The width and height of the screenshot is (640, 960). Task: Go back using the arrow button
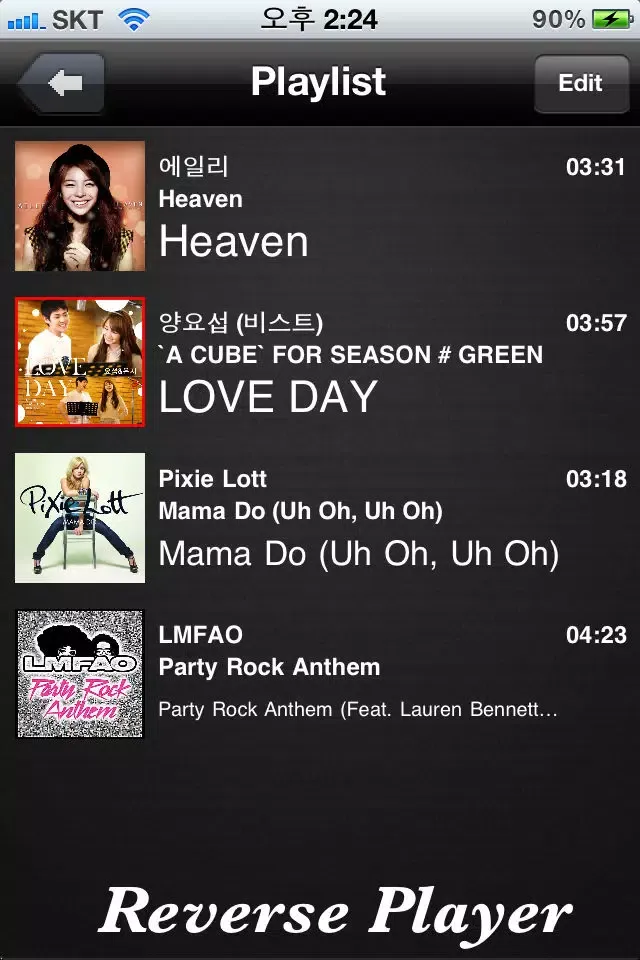pyautogui.click(x=62, y=83)
